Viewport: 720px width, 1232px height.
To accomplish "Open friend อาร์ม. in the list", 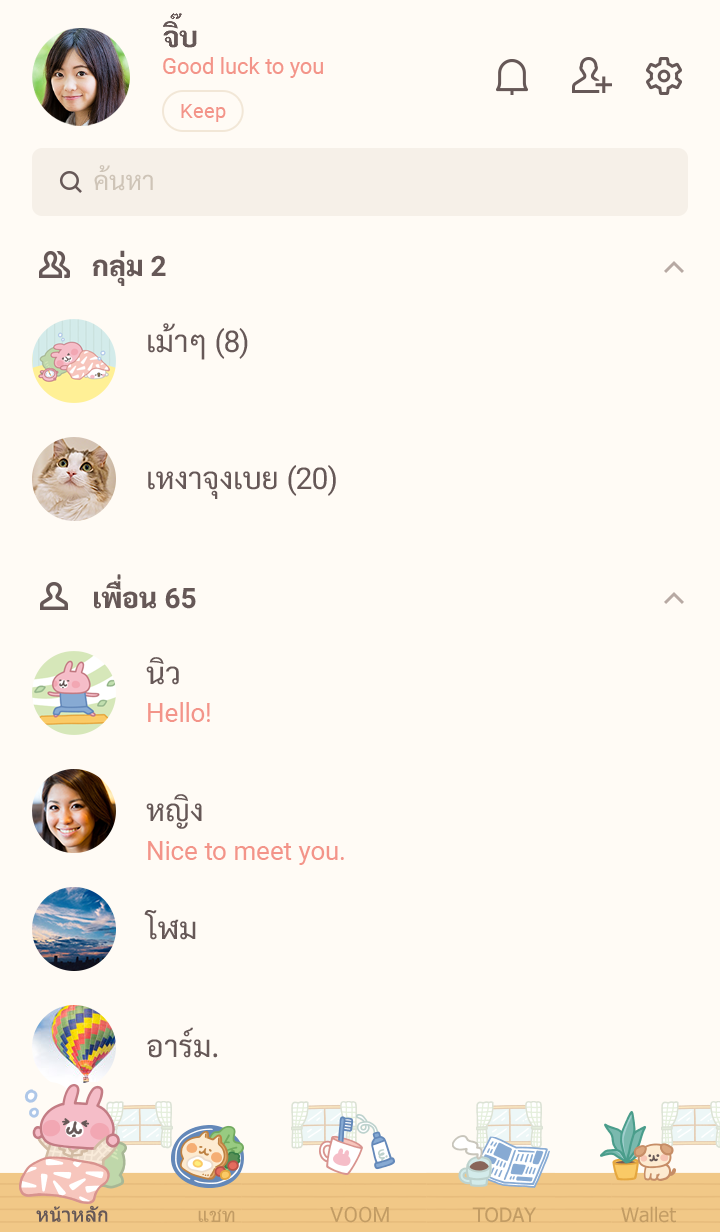I will coord(182,1047).
